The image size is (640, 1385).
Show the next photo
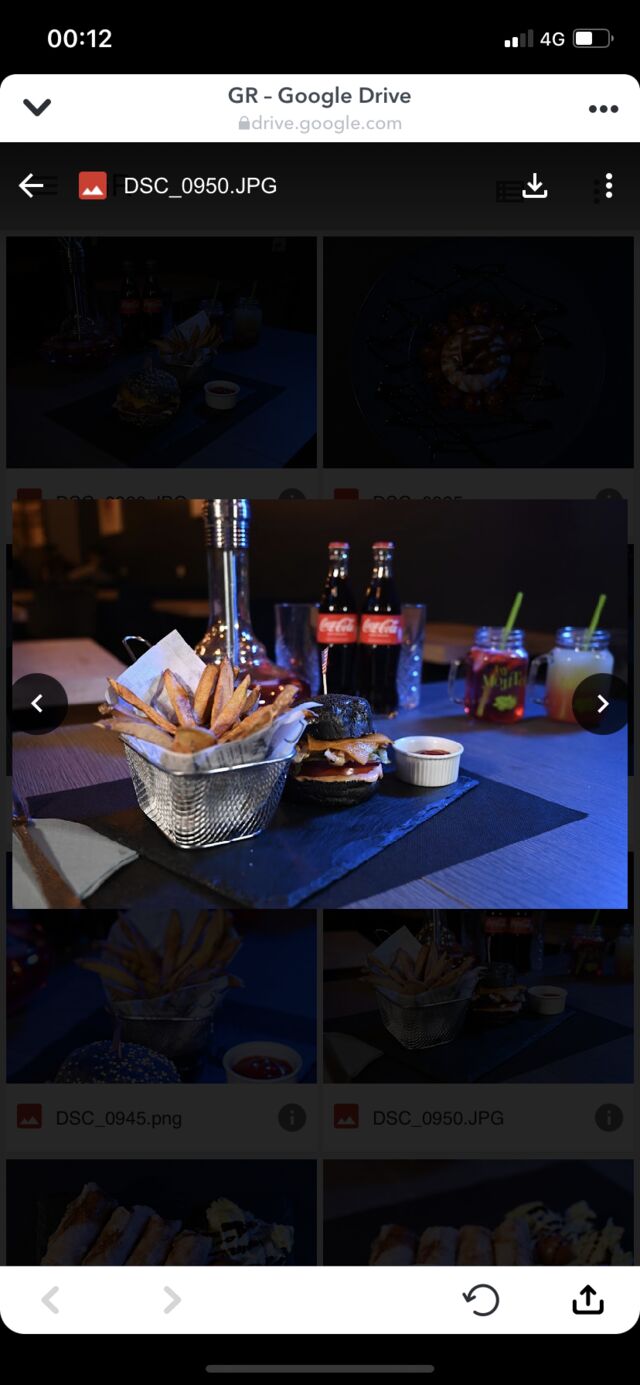[x=602, y=704]
